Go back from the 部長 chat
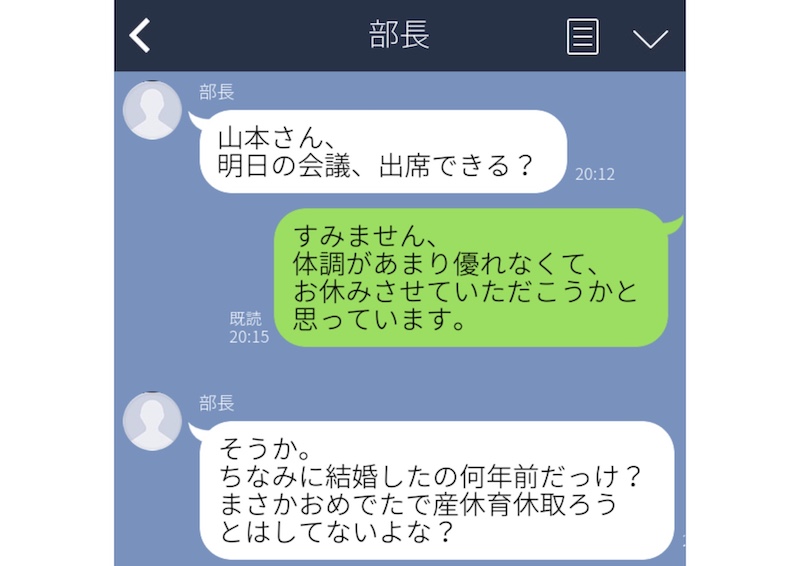The width and height of the screenshot is (800, 566). pos(141,36)
